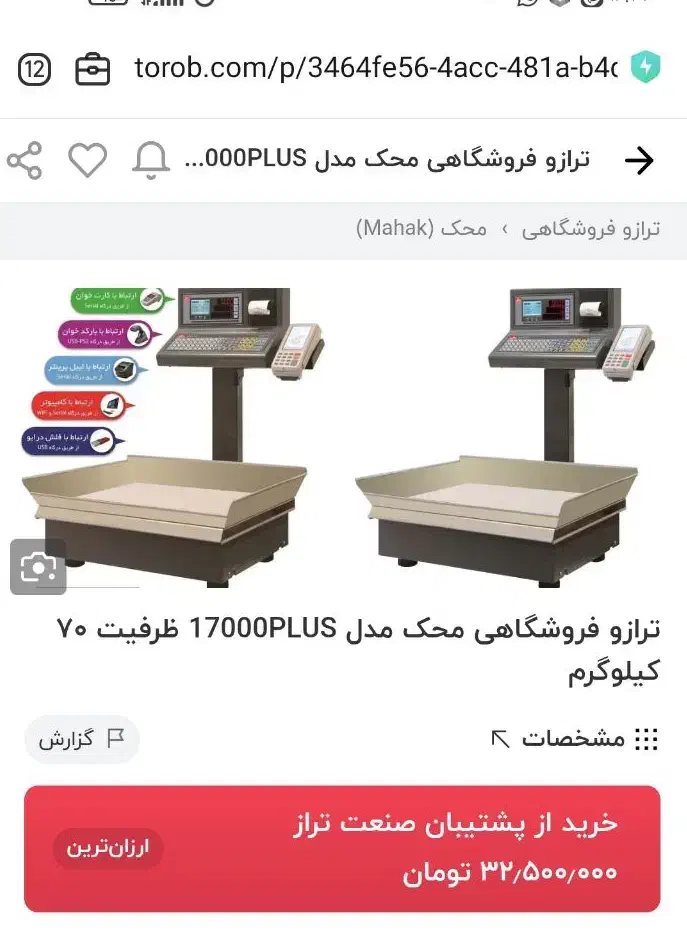Image resolution: width=687 pixels, height=933 pixels.
Task: Tap the گزارش report chip
Action: point(81,739)
